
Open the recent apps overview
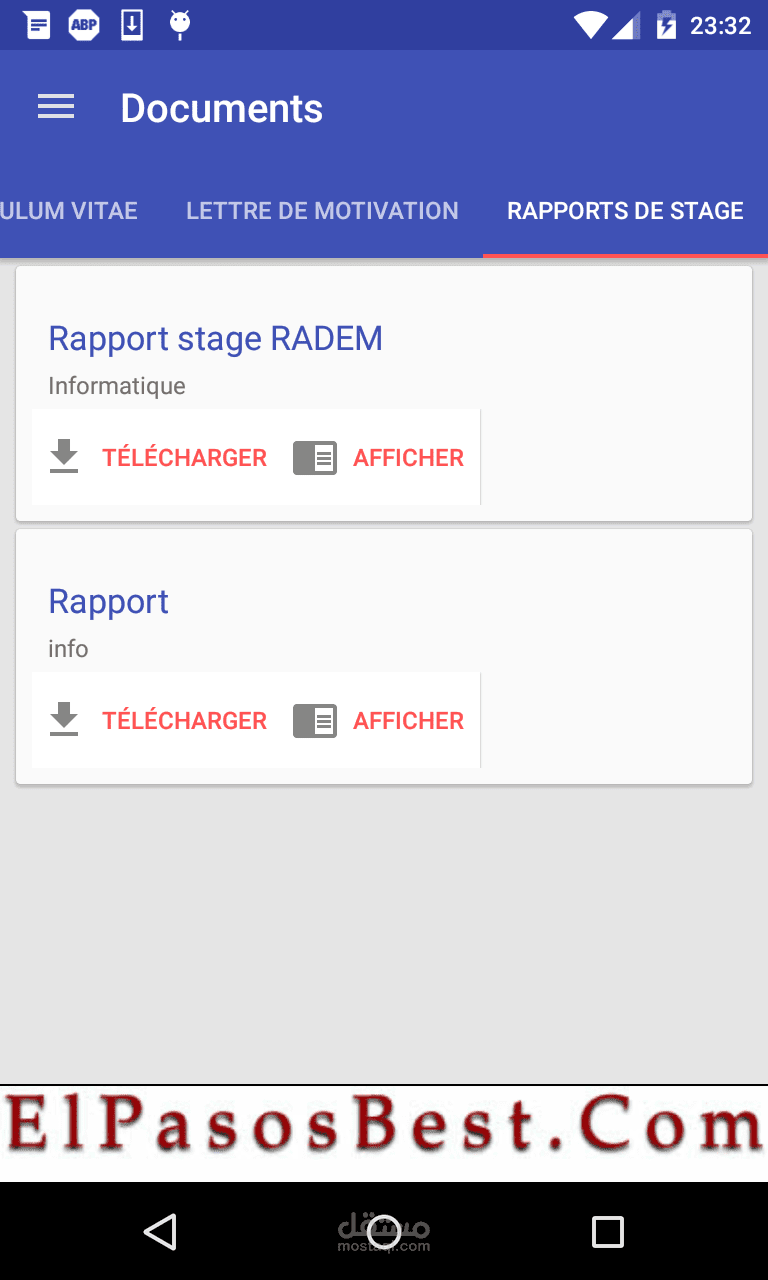point(607,1232)
